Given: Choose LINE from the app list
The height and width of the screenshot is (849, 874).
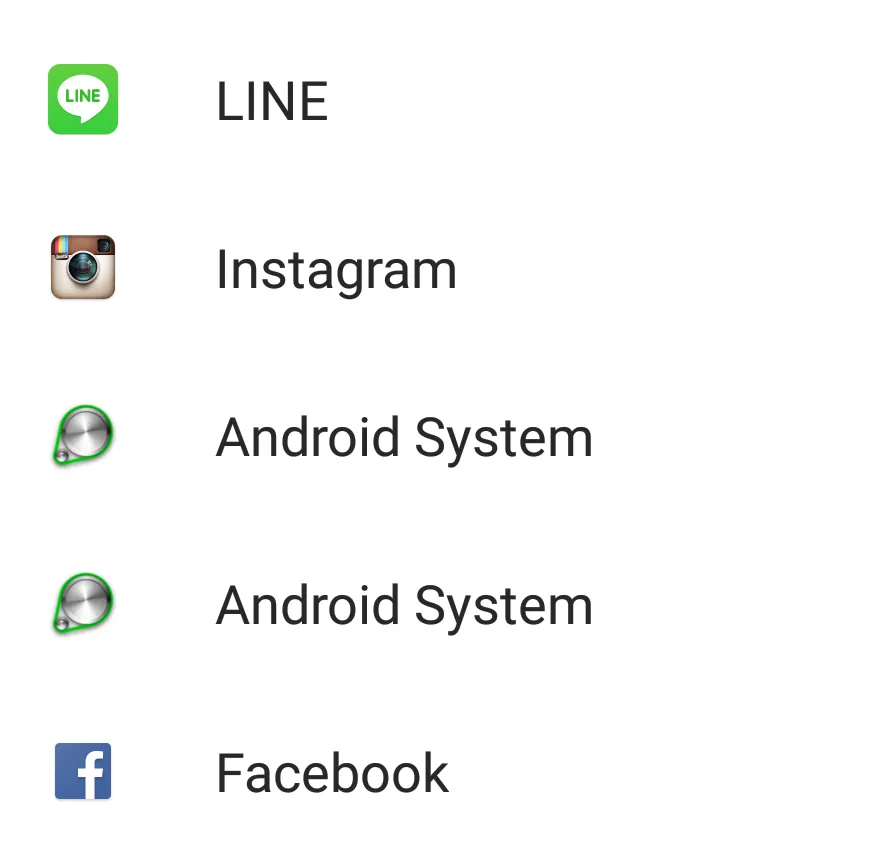Looking at the screenshot, I should tap(271, 101).
